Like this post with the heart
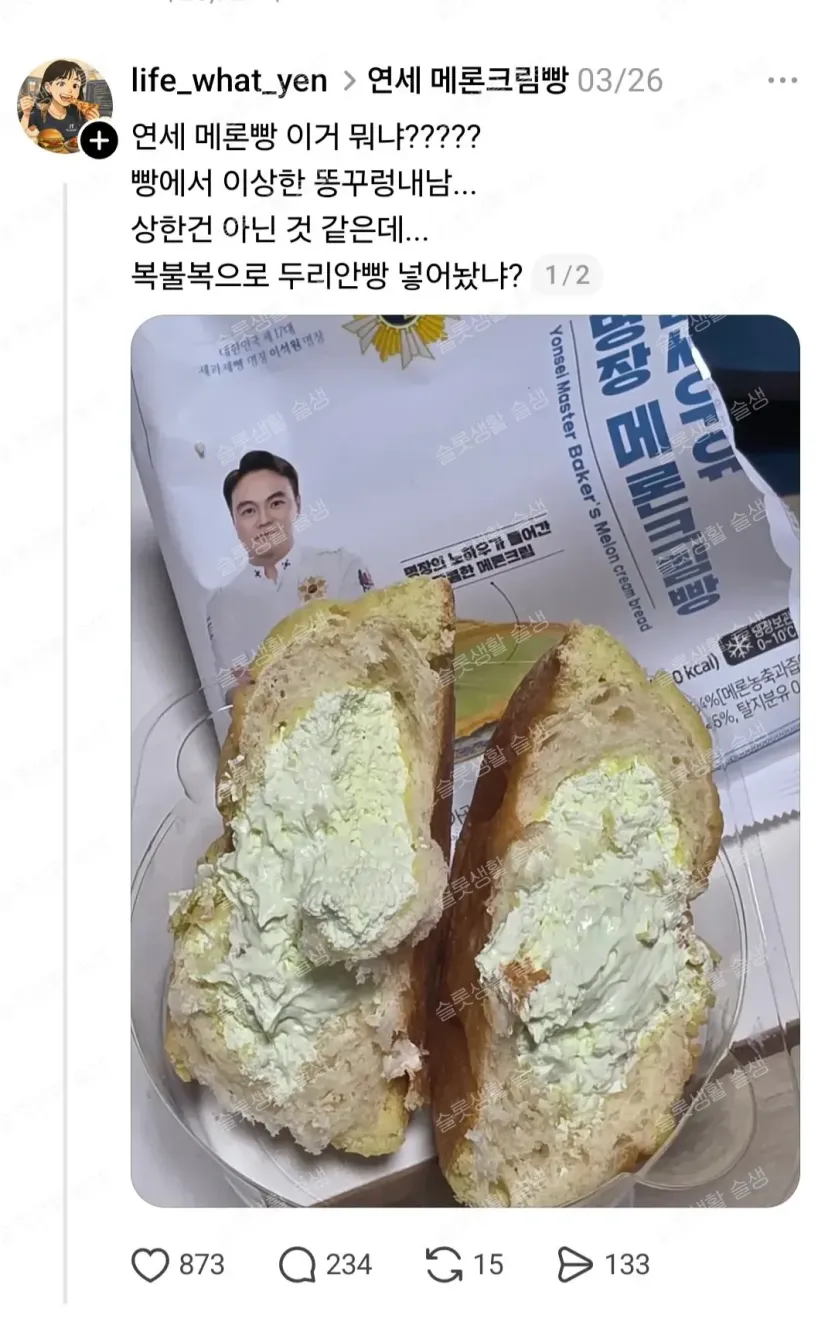This screenshot has height=1318, width=835. pos(151,1265)
